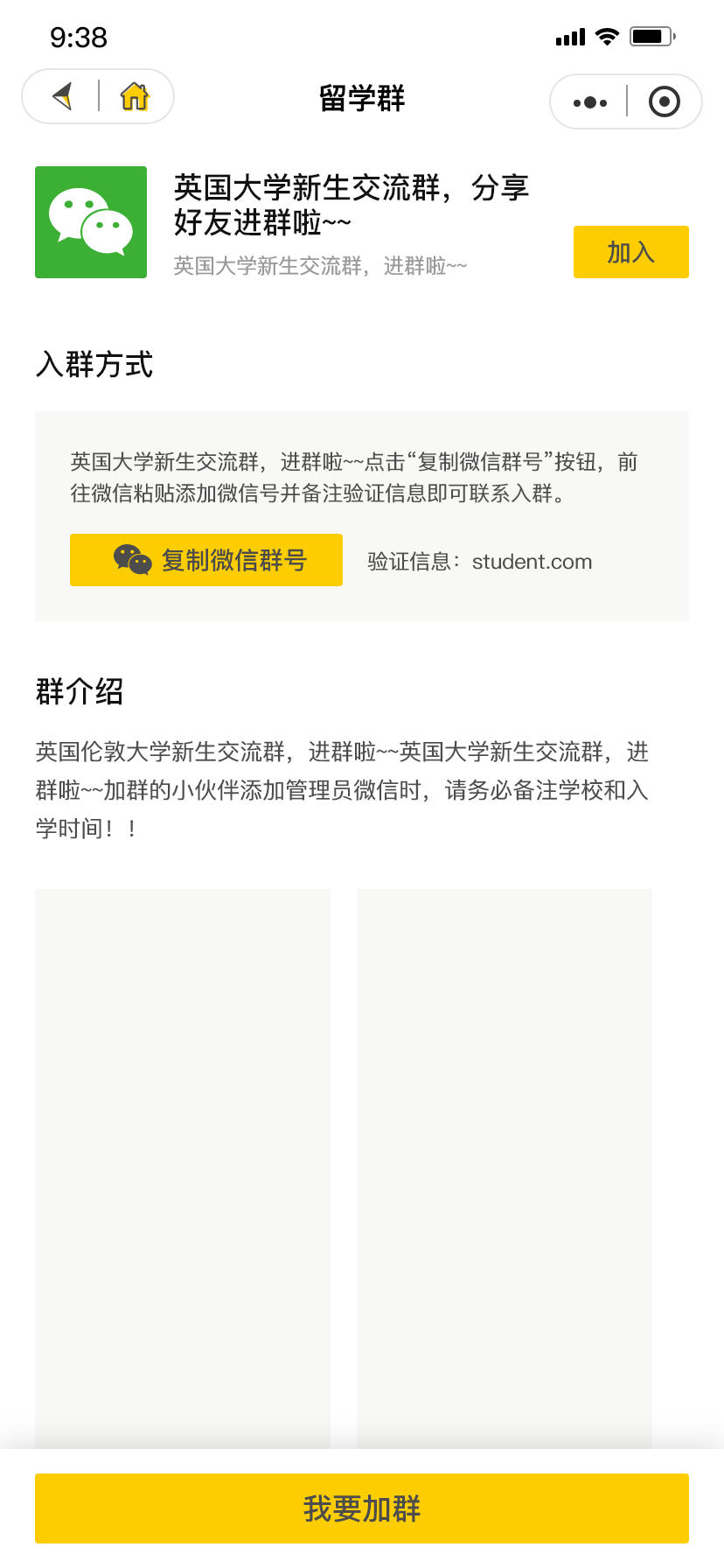The image size is (724, 1568).
Task: Open the second group intro image
Action: 505,1169
